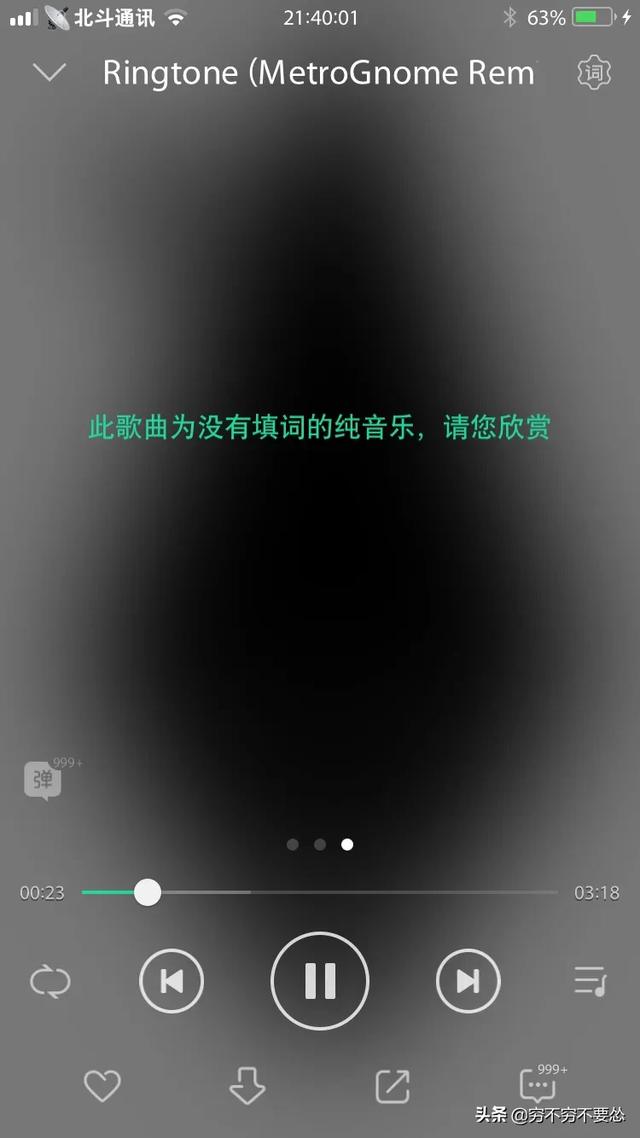Open the play queue list
This screenshot has width=640, height=1138.
pyautogui.click(x=590, y=981)
